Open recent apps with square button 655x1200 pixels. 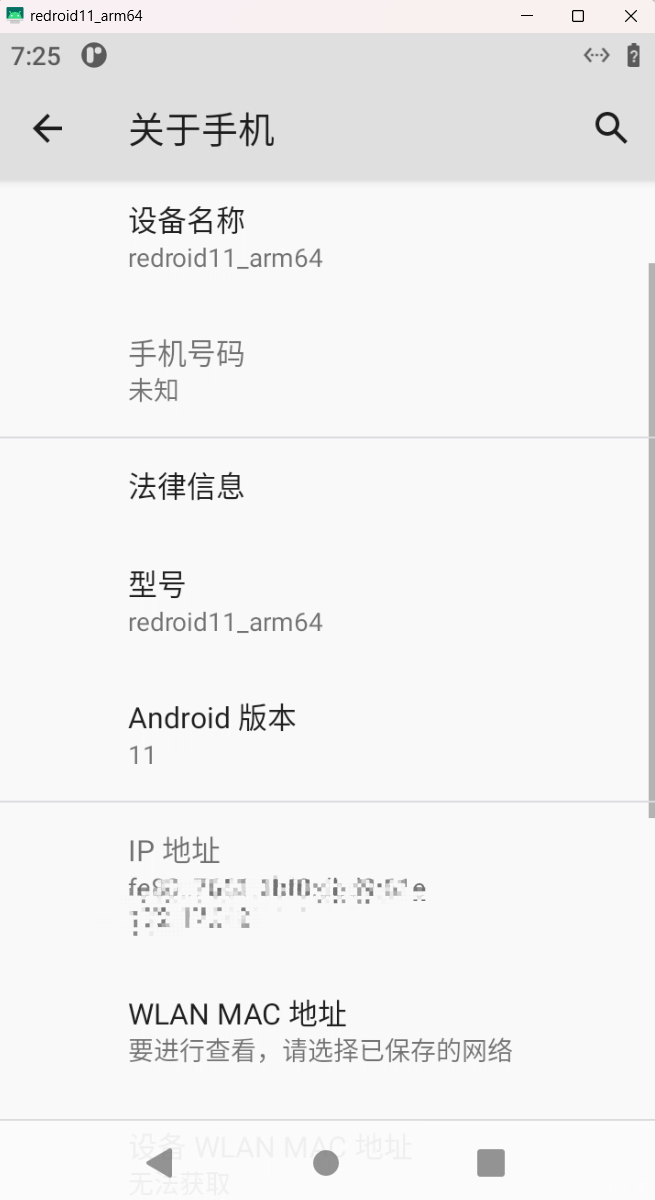click(x=491, y=1163)
